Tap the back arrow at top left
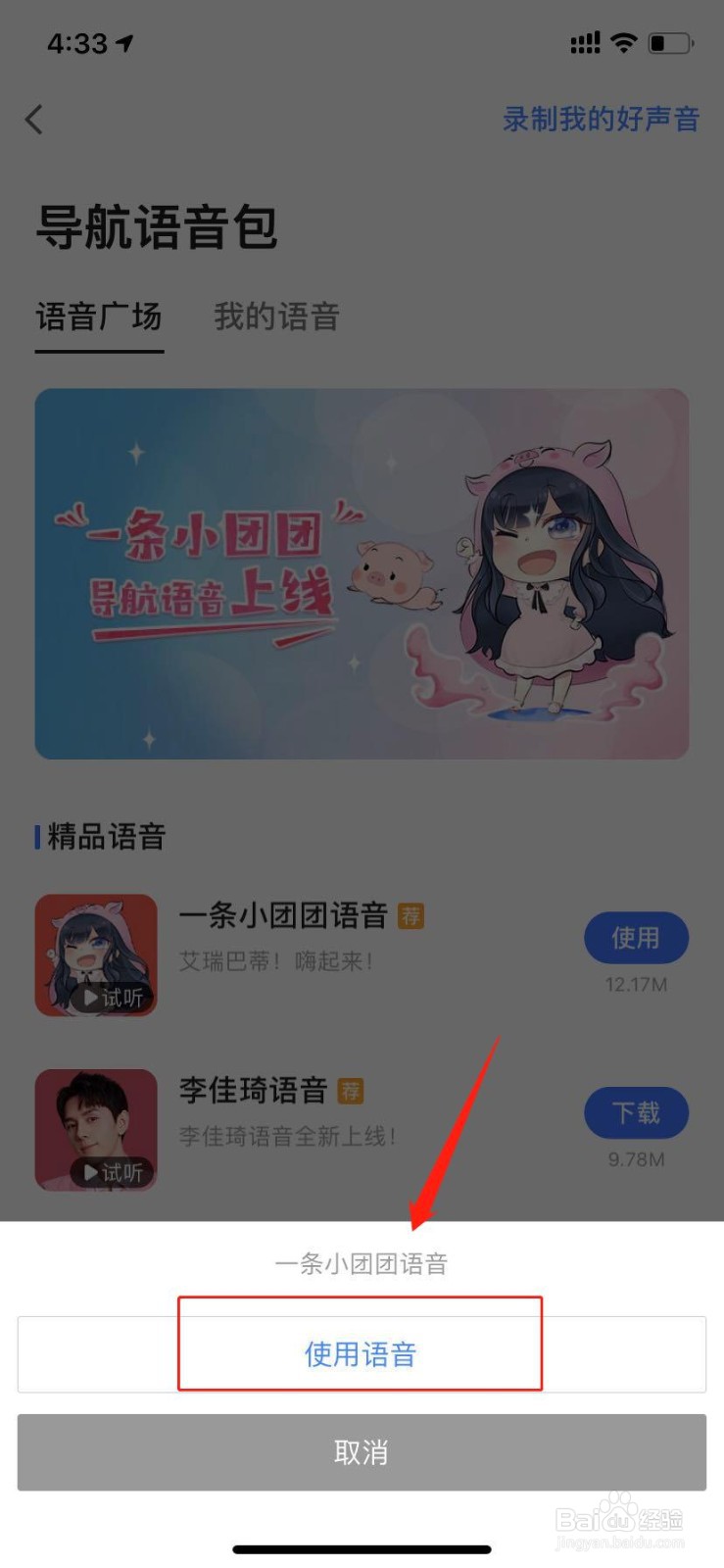 (x=33, y=119)
